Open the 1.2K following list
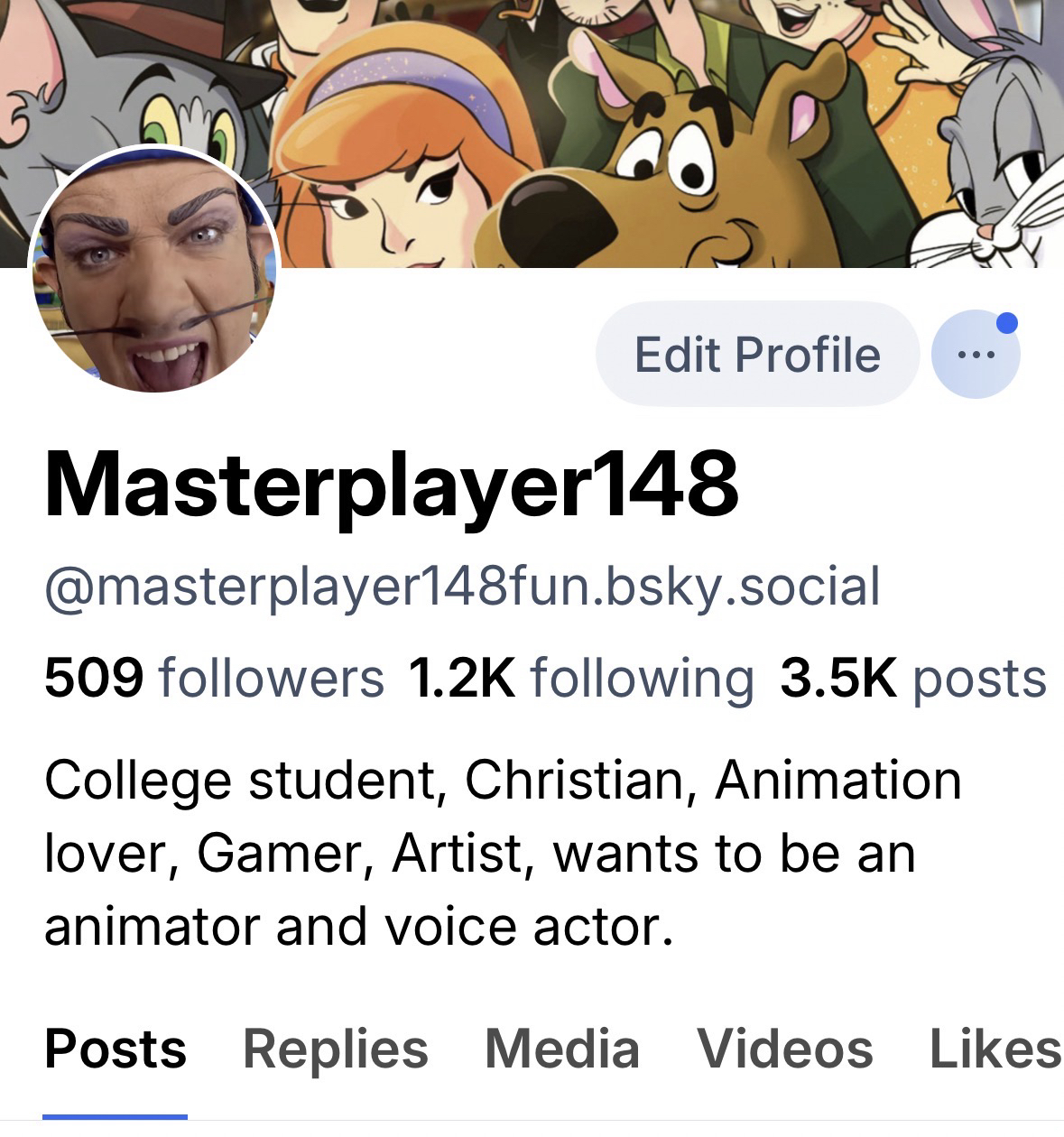This screenshot has height=1137, width=1064. 580,678
